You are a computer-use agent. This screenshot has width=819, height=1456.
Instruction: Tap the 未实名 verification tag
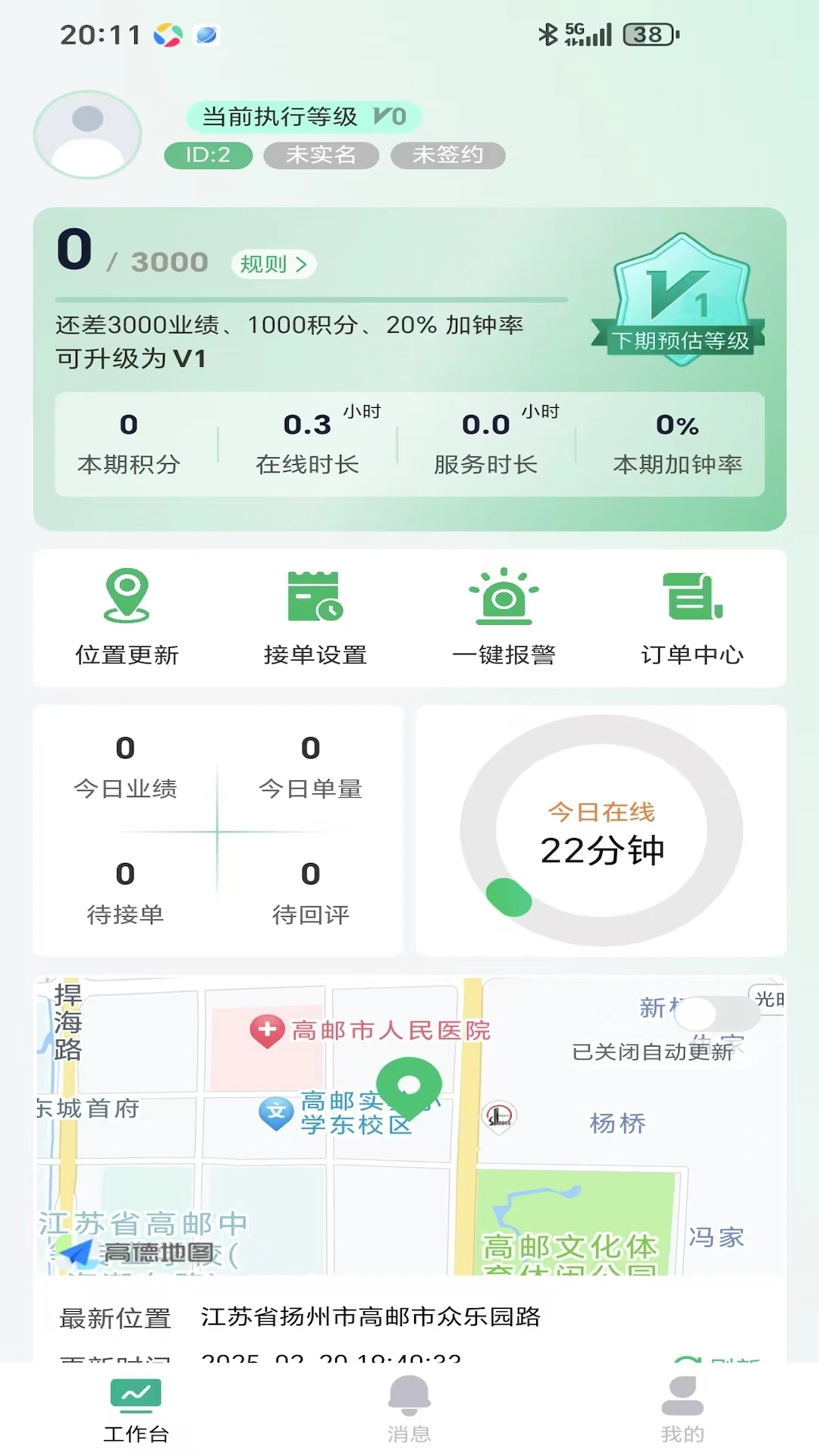coord(321,155)
